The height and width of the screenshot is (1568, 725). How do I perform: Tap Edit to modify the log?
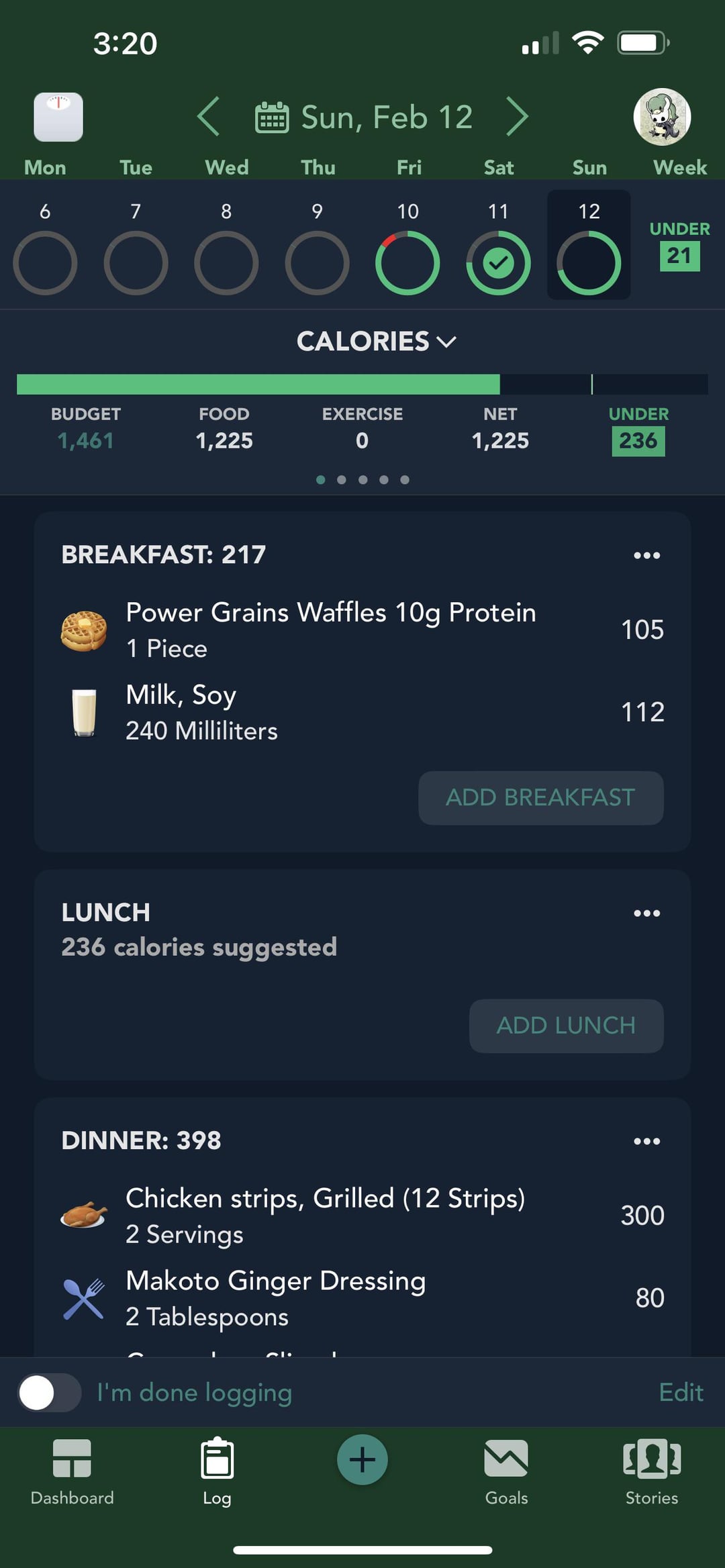click(x=681, y=1393)
